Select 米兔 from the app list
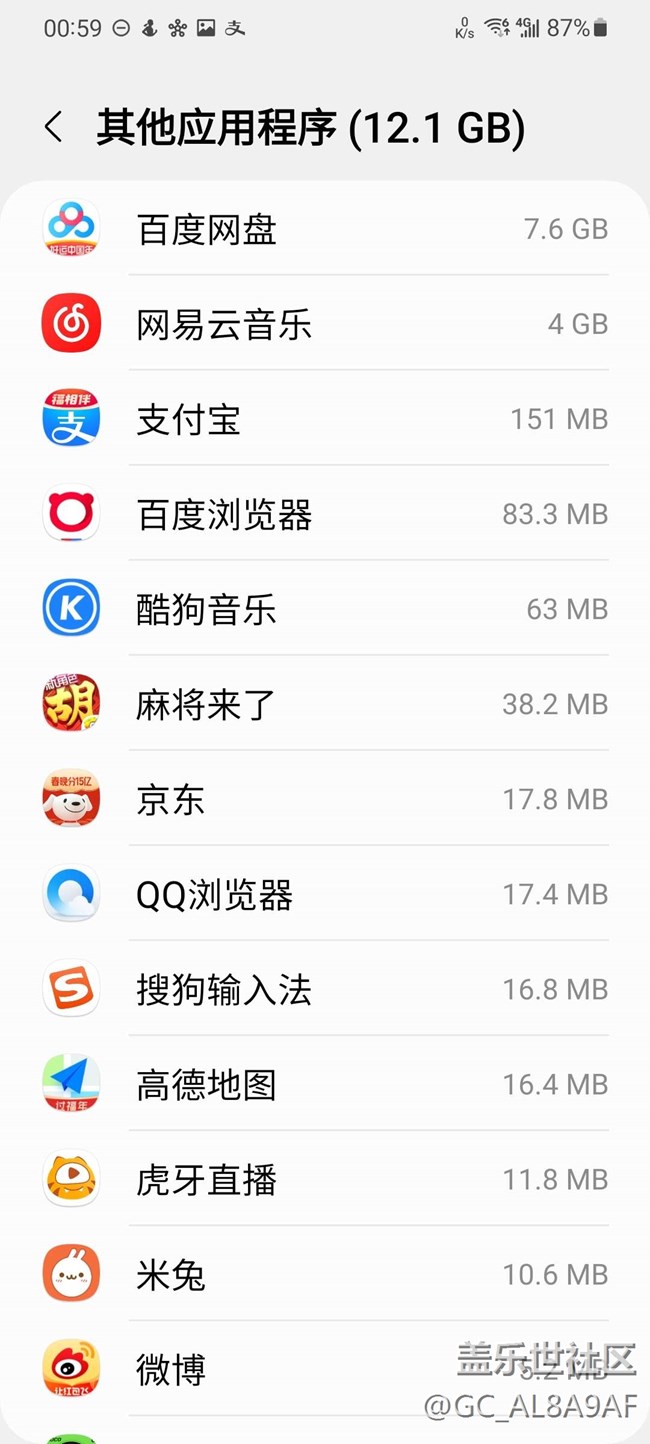Screen dimensions: 650x1444 point(325,1275)
